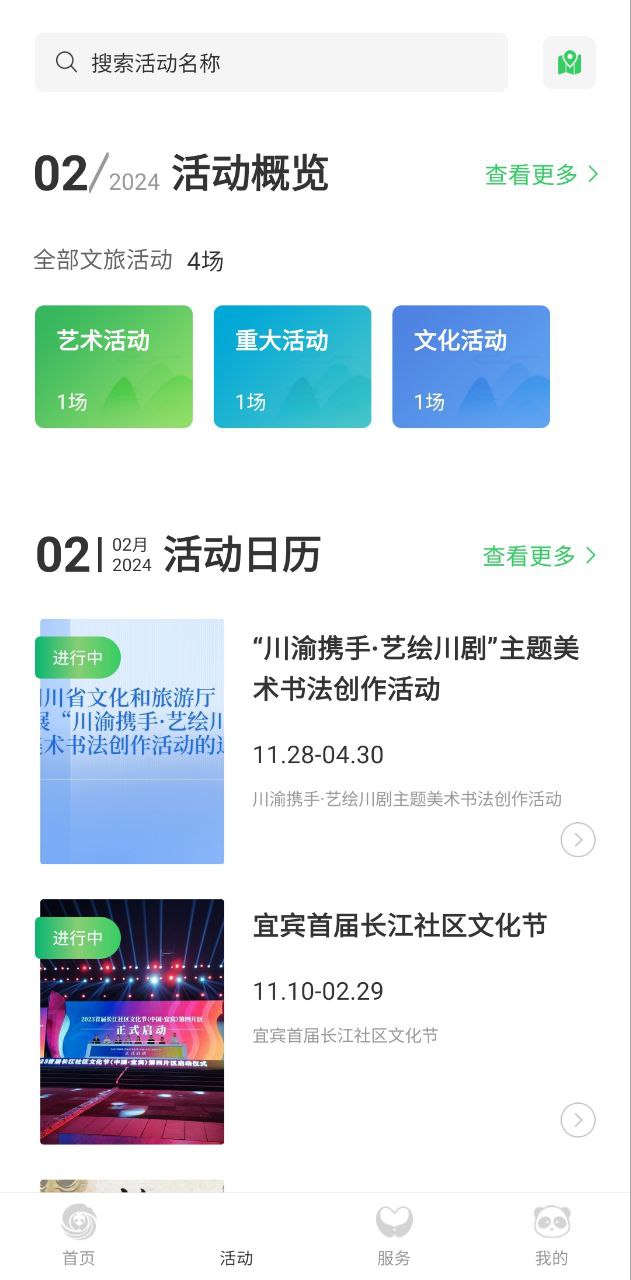The image size is (631, 1280).
Task: Tap the 搜索活动名称 search box
Action: (x=270, y=63)
